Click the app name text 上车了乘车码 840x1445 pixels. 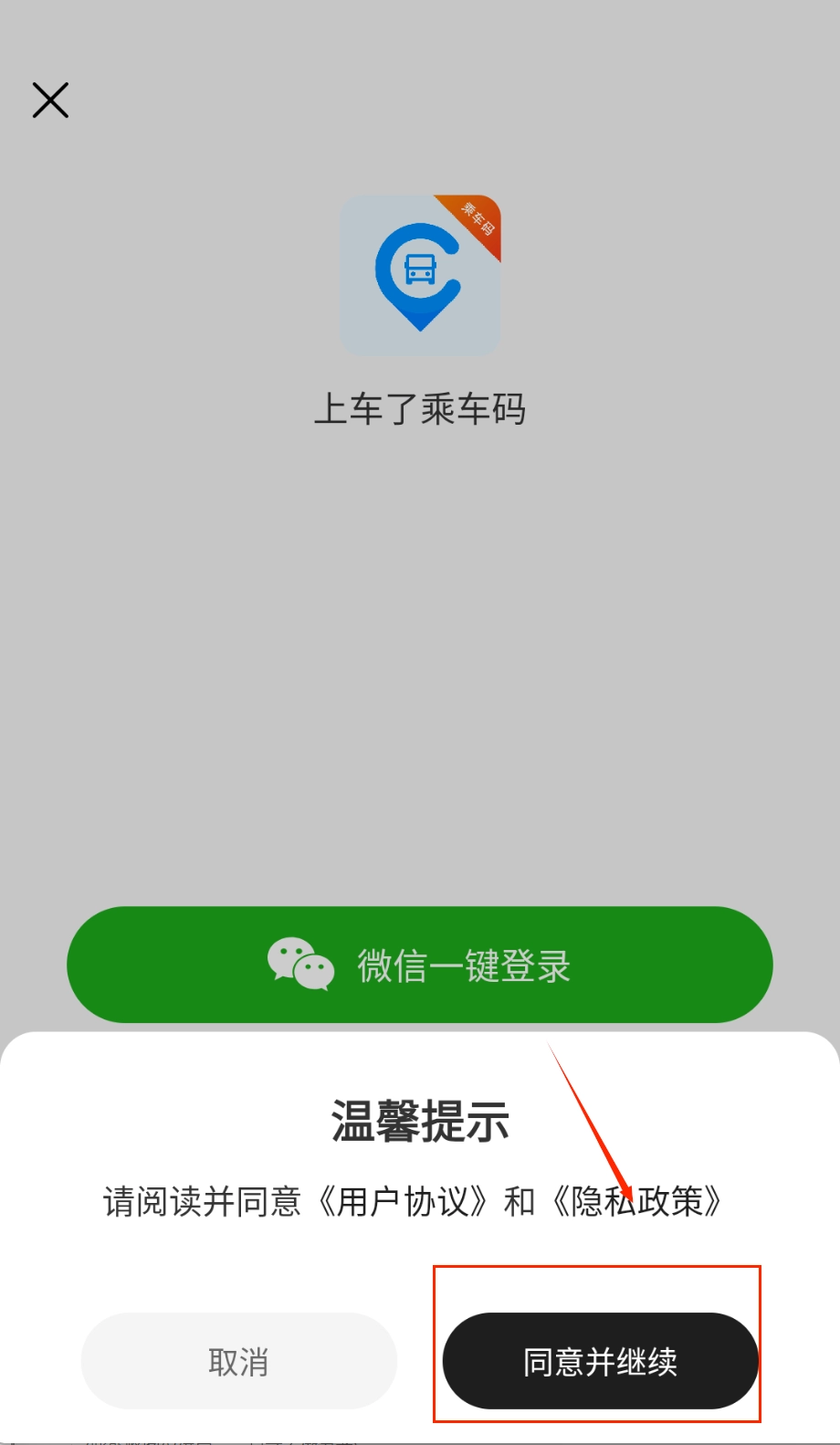[420, 410]
